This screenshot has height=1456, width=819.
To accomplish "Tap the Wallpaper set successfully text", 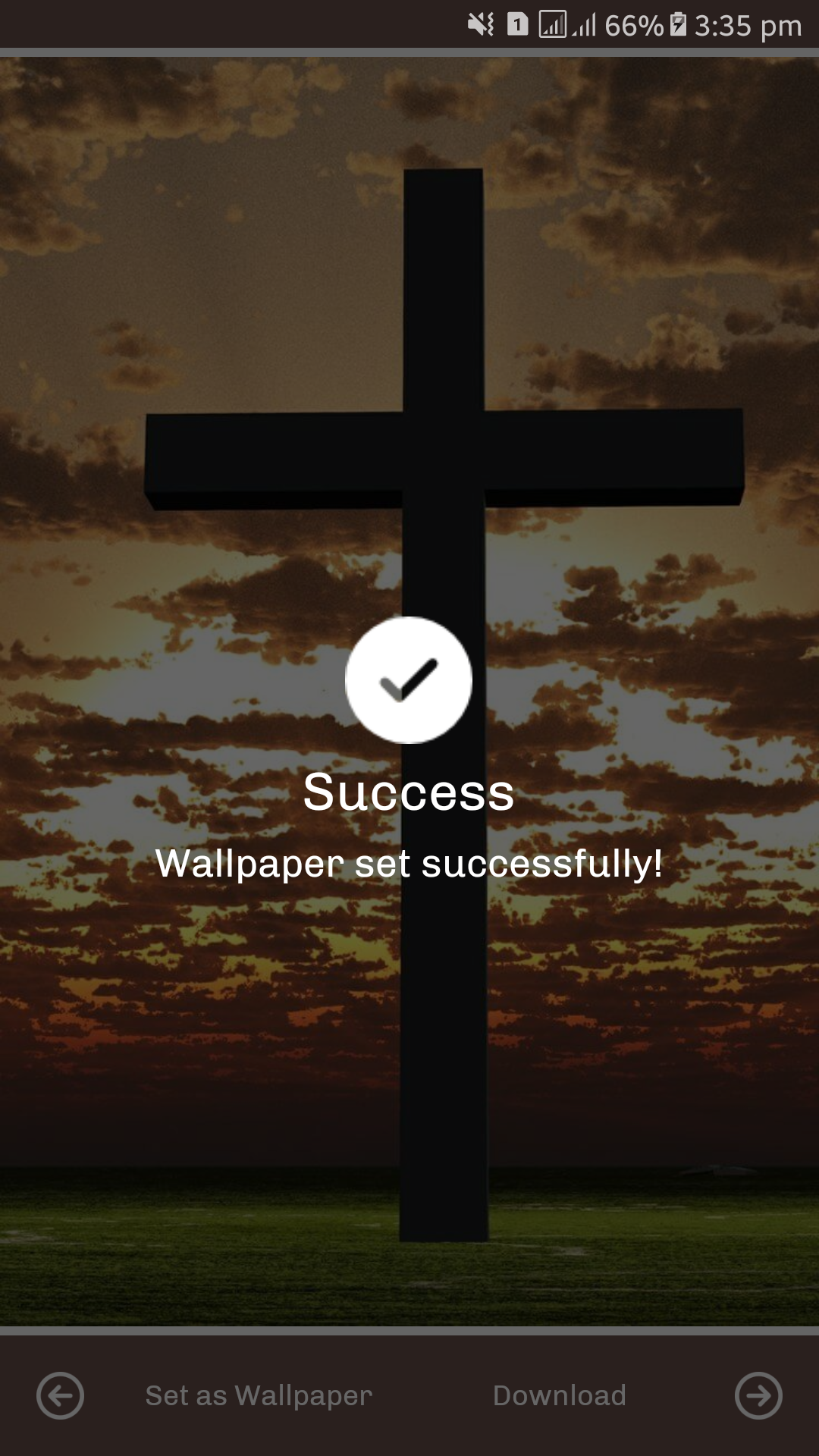I will pos(409,864).
